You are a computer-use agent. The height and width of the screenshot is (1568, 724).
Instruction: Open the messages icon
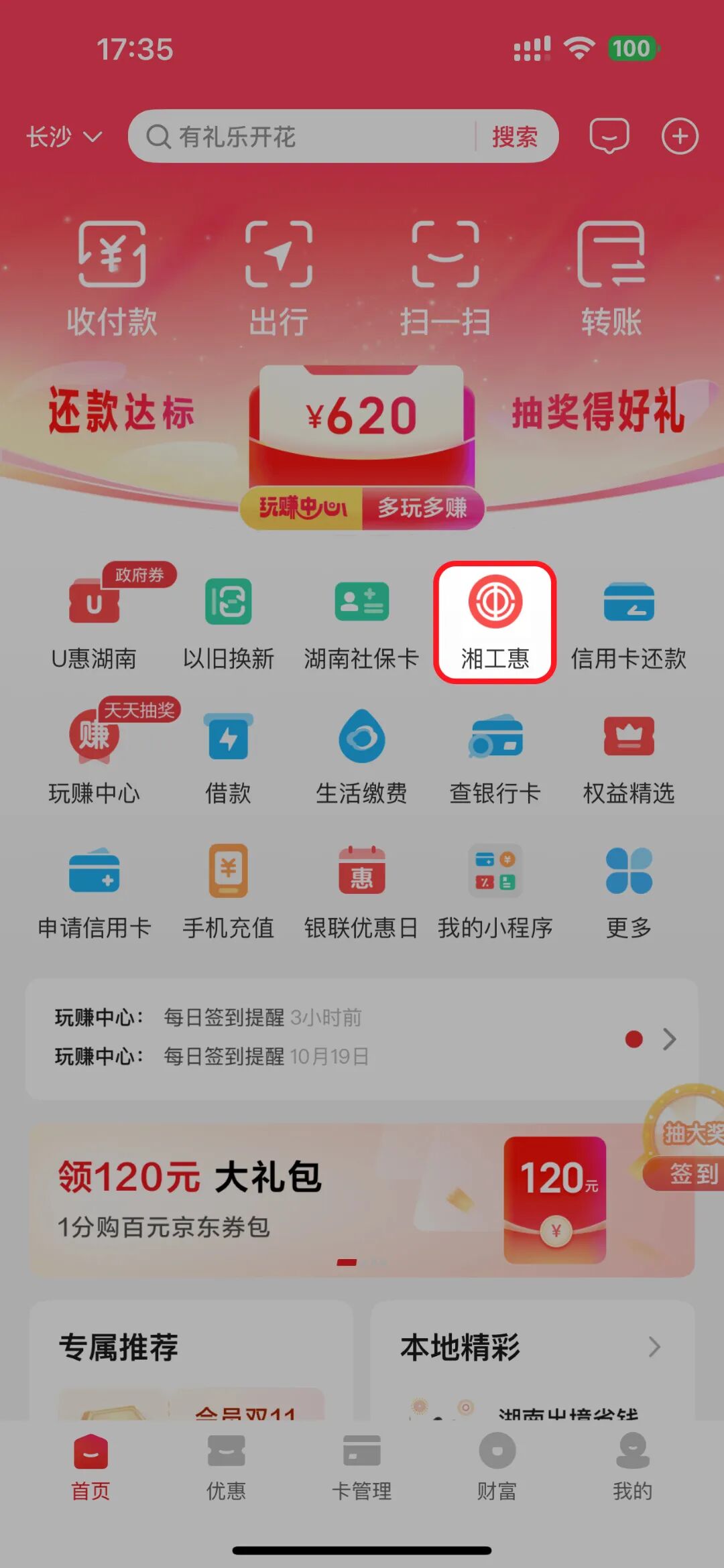pyautogui.click(x=609, y=136)
